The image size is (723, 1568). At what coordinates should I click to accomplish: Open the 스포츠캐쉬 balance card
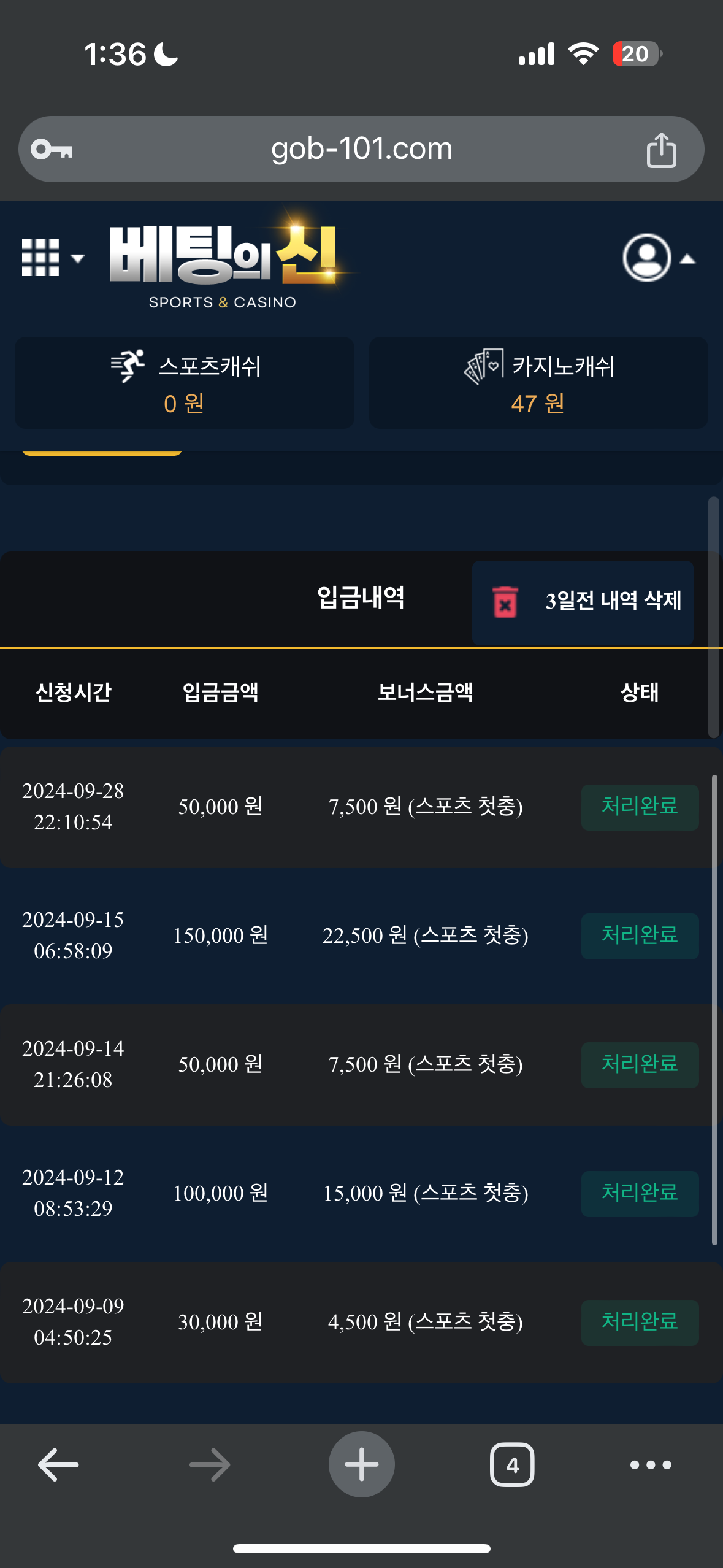(185, 383)
